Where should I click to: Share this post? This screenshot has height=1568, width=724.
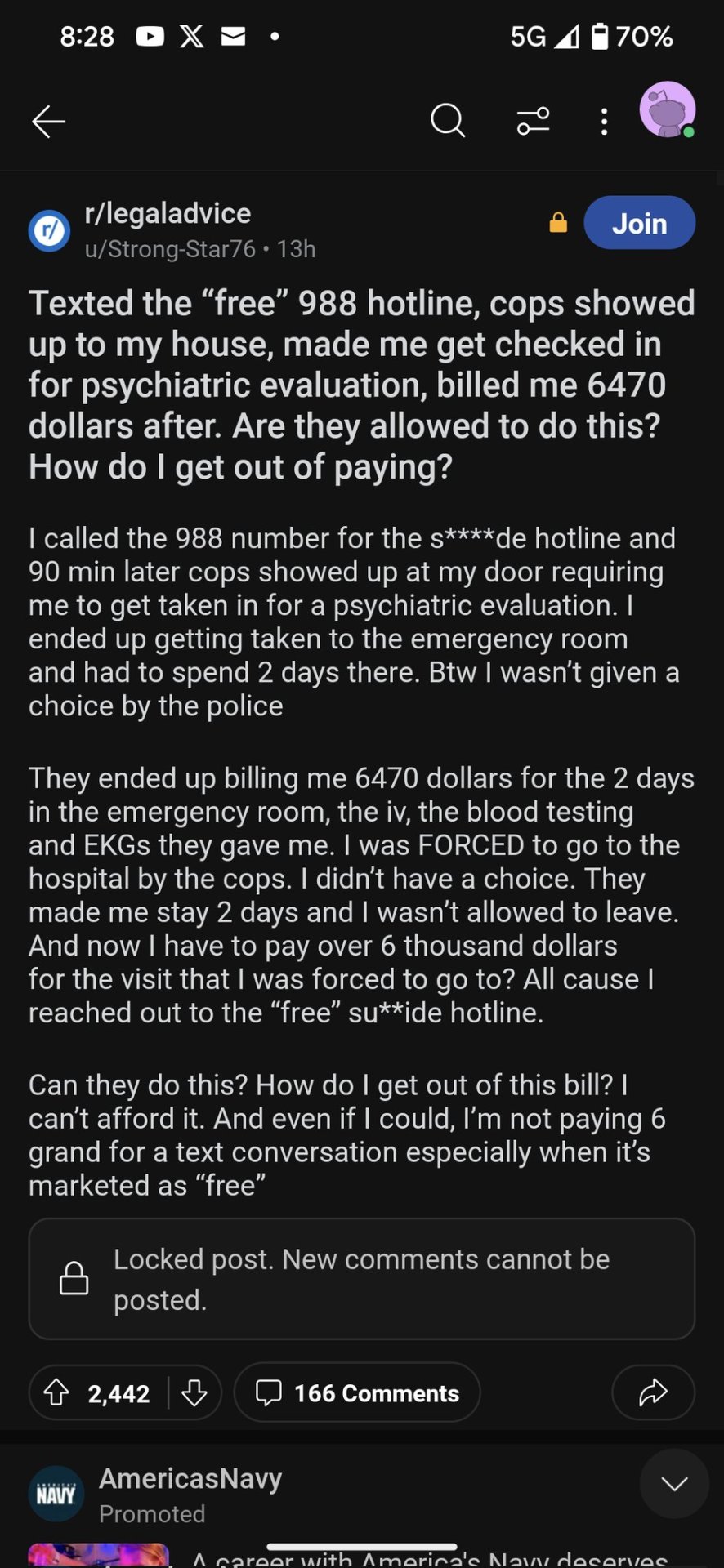click(653, 1392)
